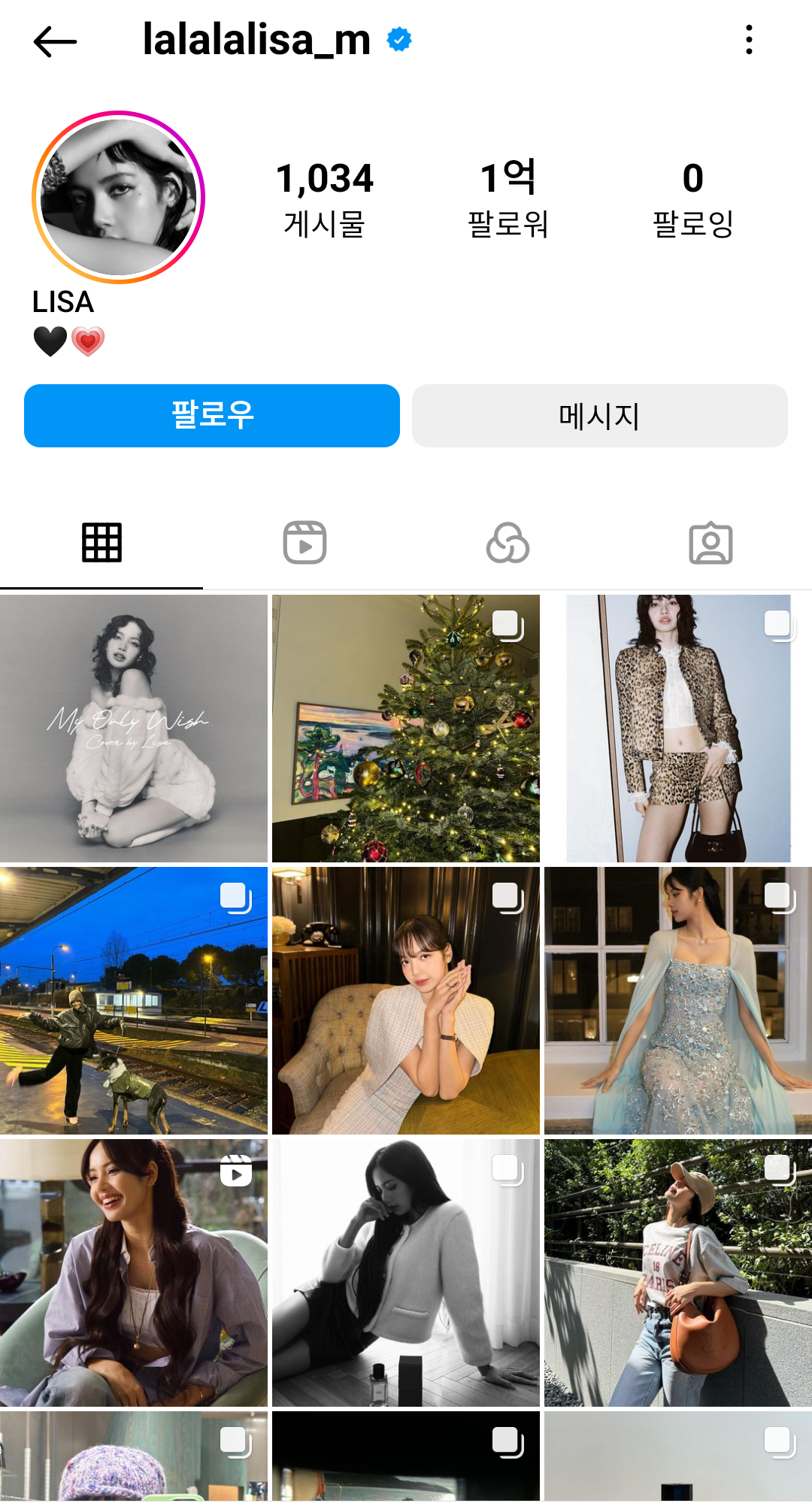Tap the blue 팔로우 button
The height and width of the screenshot is (1512, 812).
point(212,416)
